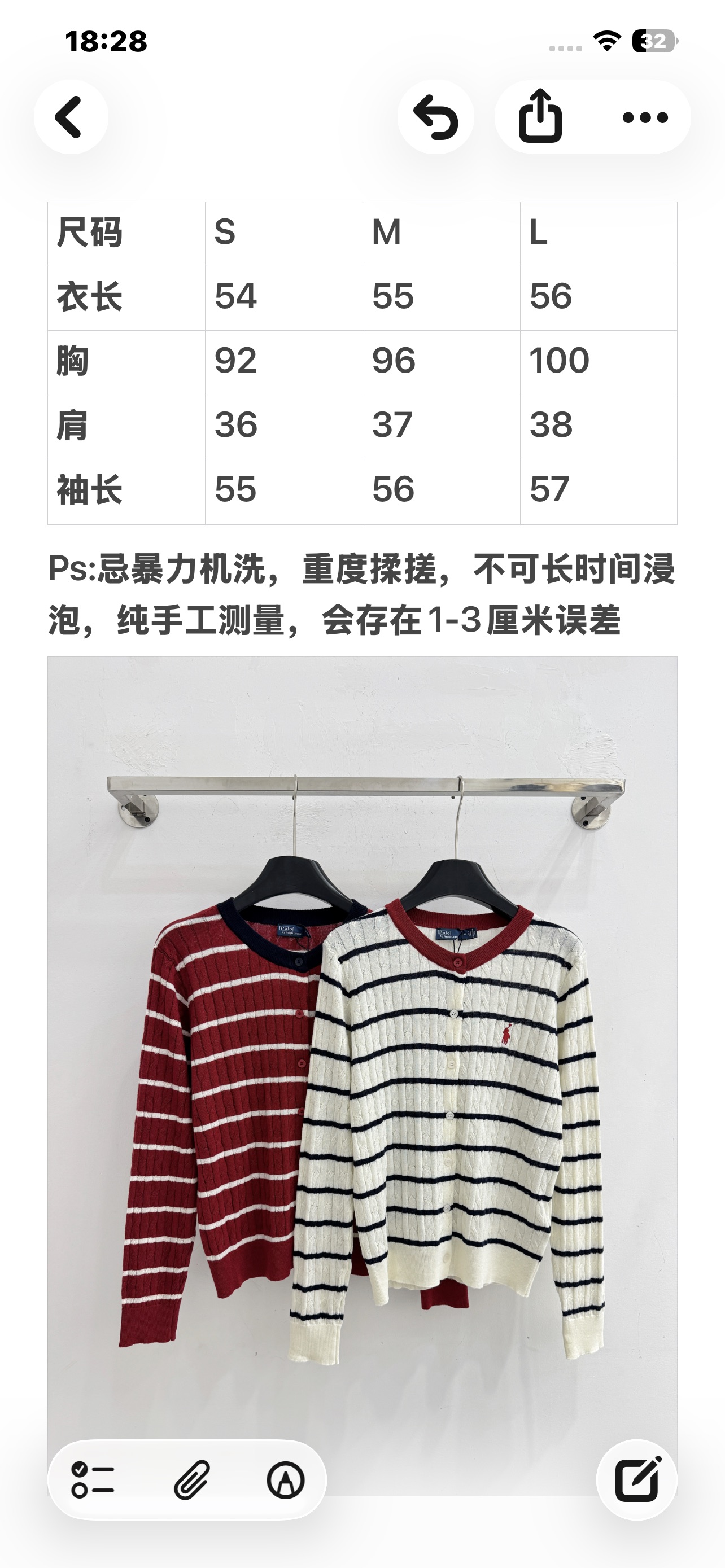Screen dimensions: 725x1568
Task: Open the markup drawing tool
Action: pos(286,1480)
